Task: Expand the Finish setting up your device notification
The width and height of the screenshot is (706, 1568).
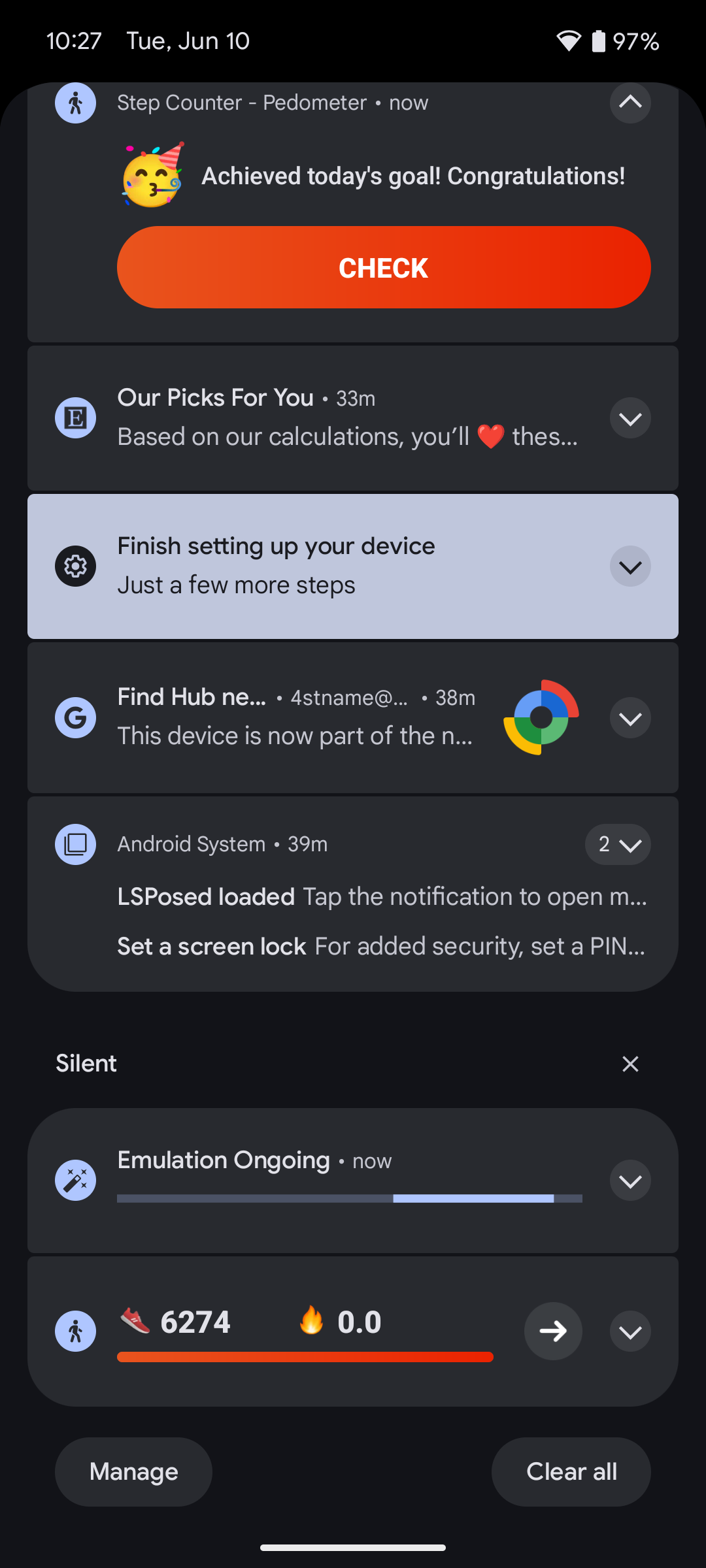Action: point(630,566)
